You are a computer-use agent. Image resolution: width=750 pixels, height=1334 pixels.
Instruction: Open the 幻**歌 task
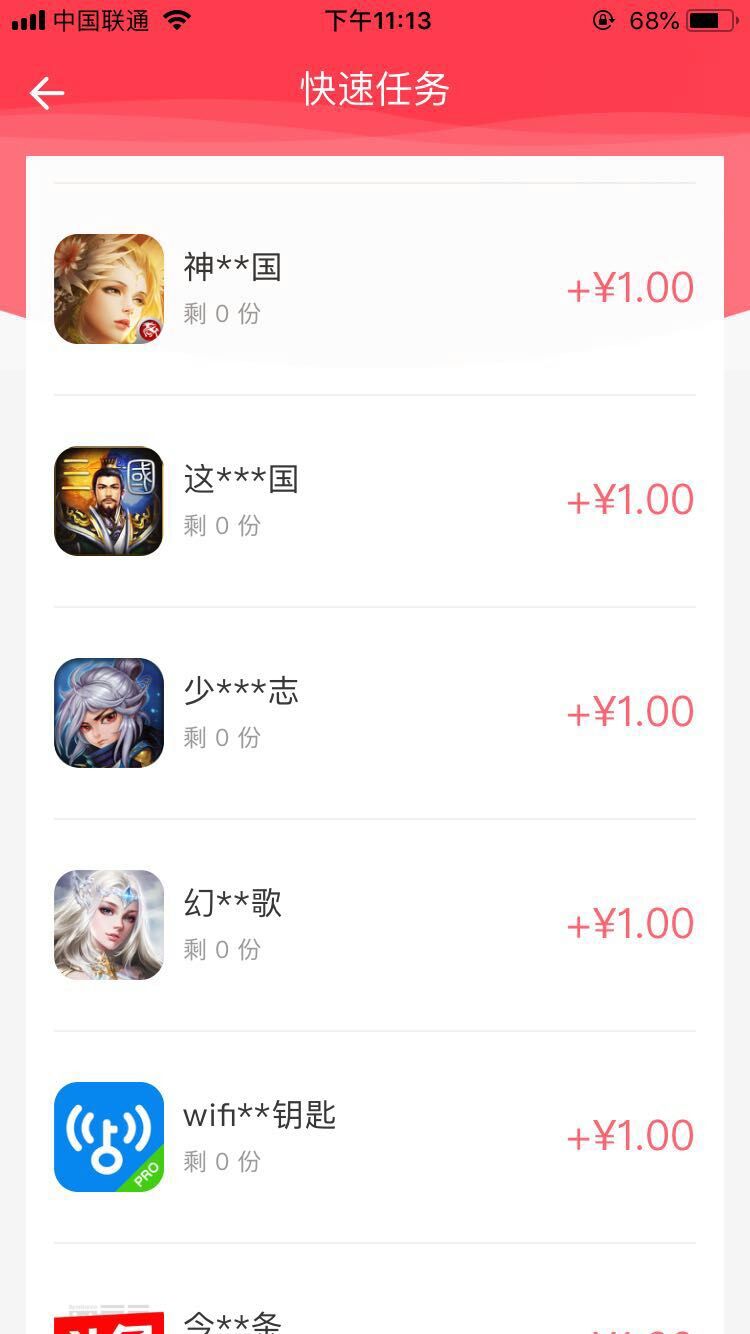pyautogui.click(x=375, y=925)
